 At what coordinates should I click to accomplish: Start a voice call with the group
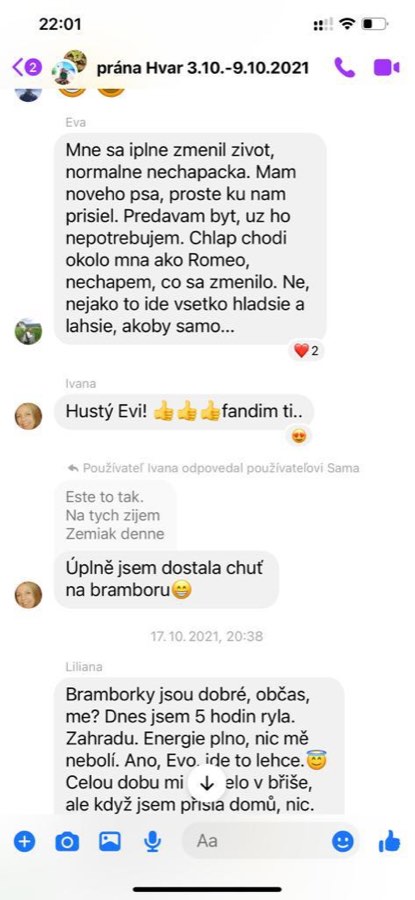click(x=344, y=68)
